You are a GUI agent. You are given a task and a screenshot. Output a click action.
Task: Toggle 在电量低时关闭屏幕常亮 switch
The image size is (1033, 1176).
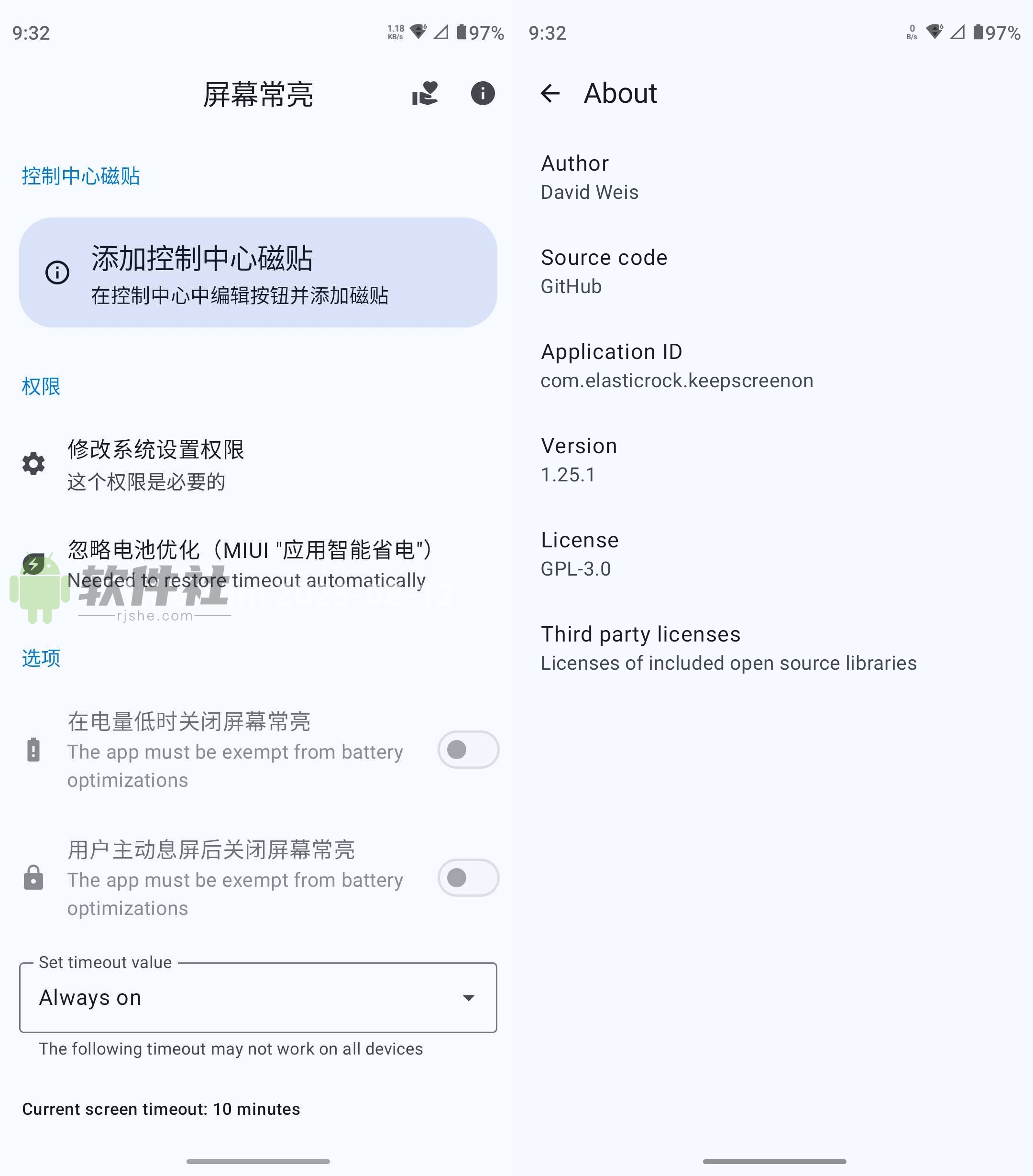tap(467, 750)
